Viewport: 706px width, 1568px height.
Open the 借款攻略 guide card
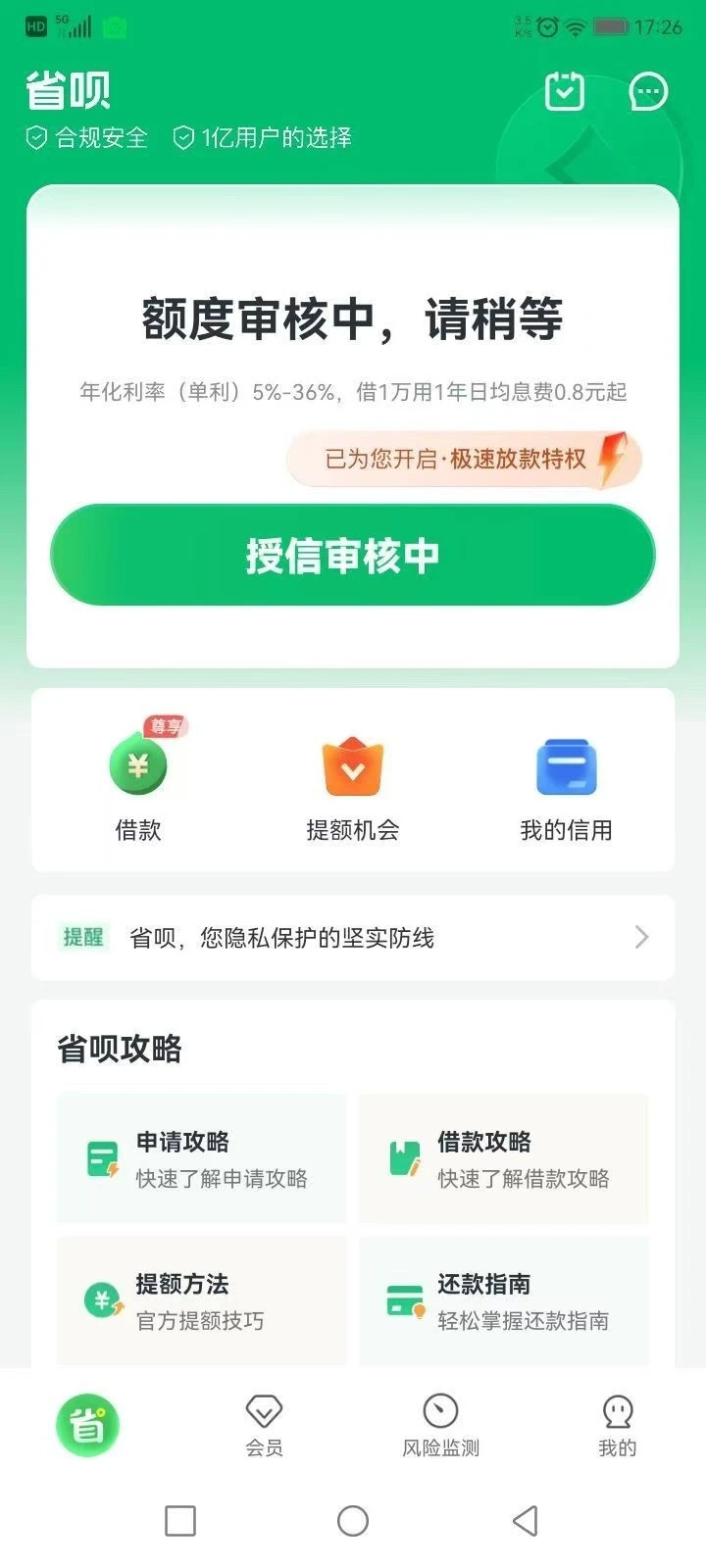pos(504,1158)
